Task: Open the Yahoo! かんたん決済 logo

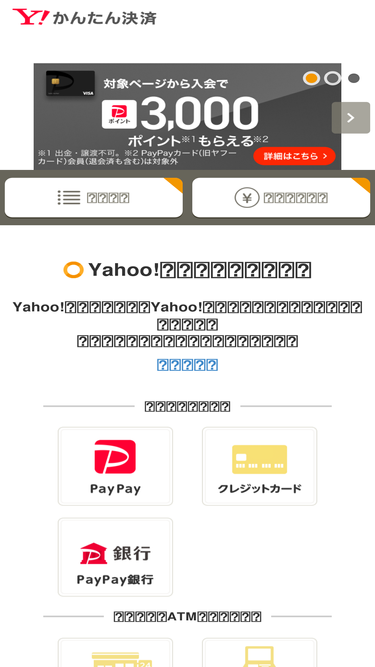Action: (85, 17)
